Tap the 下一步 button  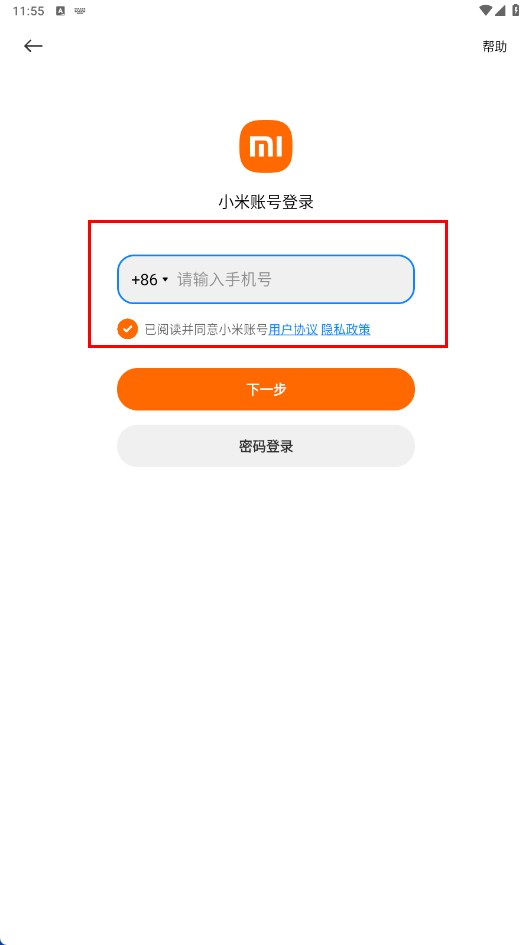tap(266, 389)
